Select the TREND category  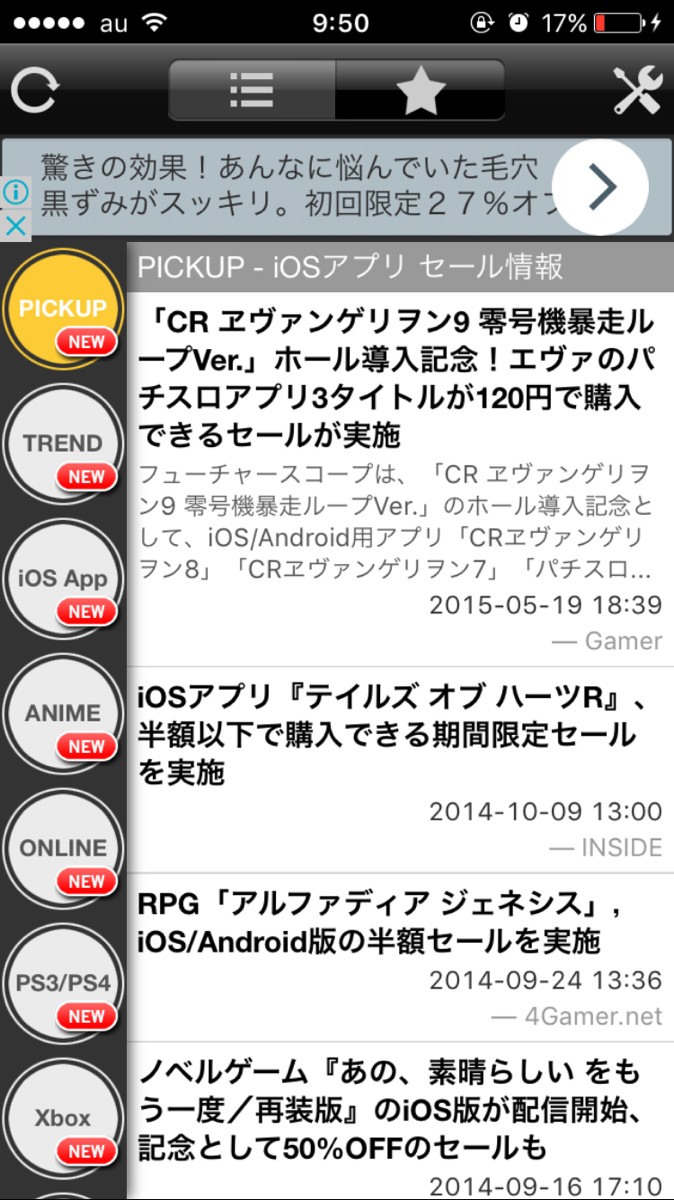coord(62,443)
